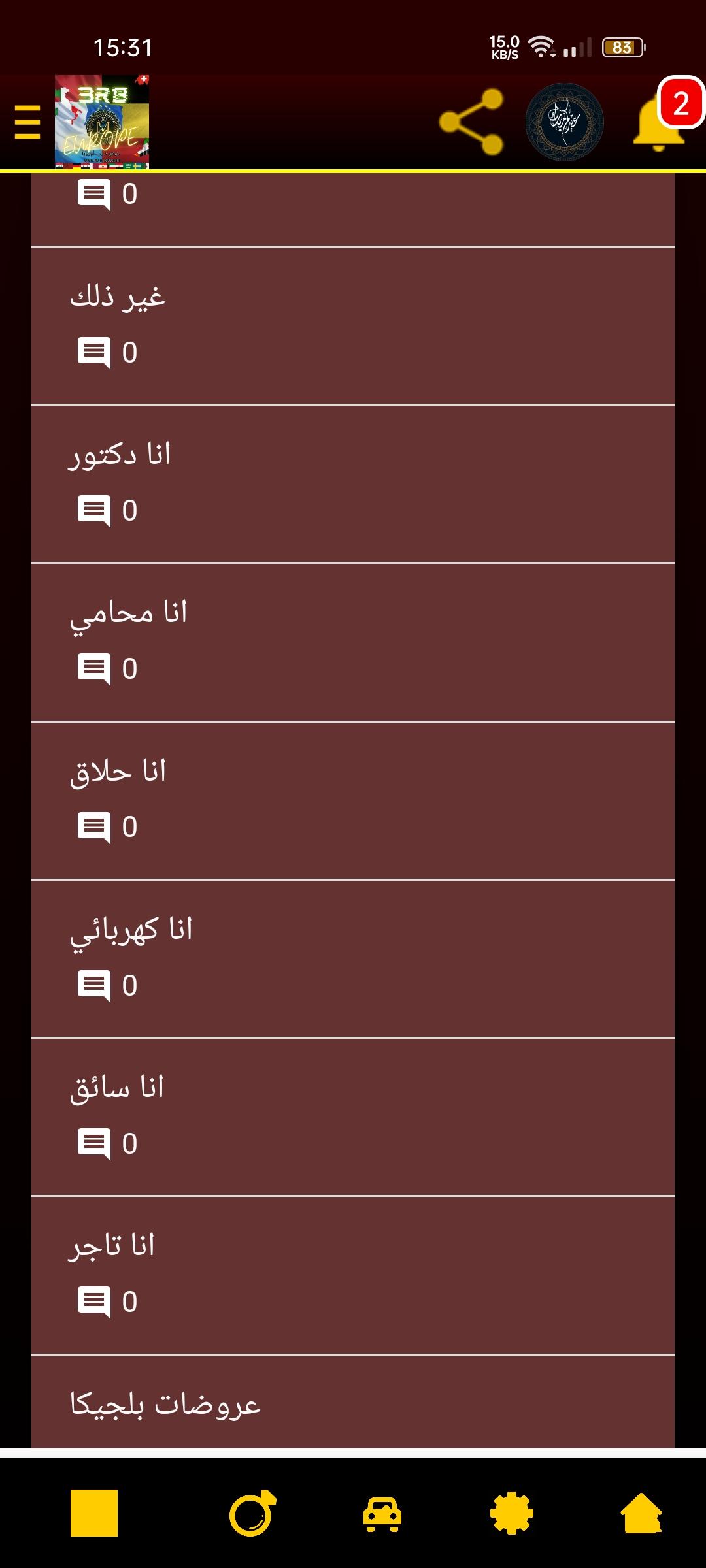Select the انا سائق row
The width and height of the screenshot is (706, 1568).
[353, 1117]
